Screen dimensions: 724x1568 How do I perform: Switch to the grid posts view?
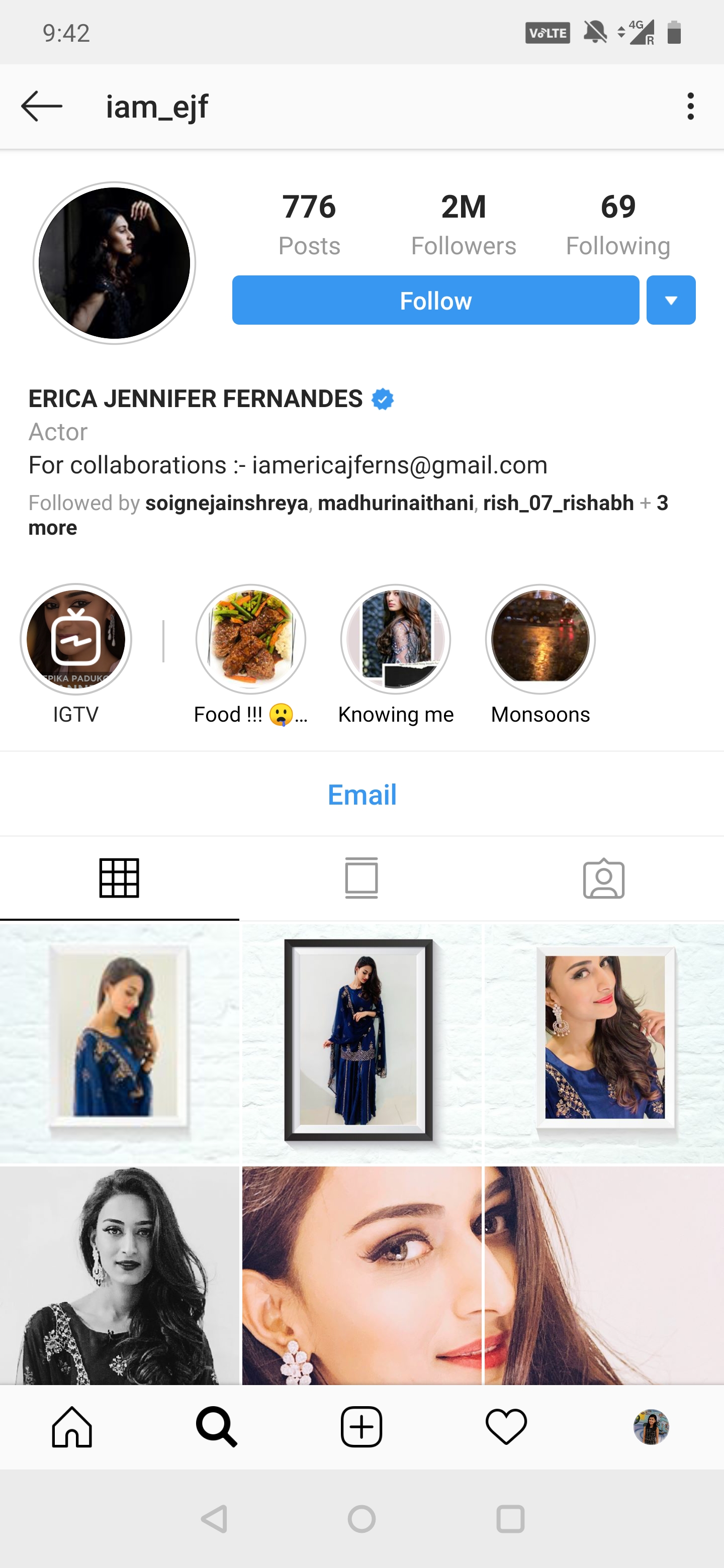[x=119, y=878]
